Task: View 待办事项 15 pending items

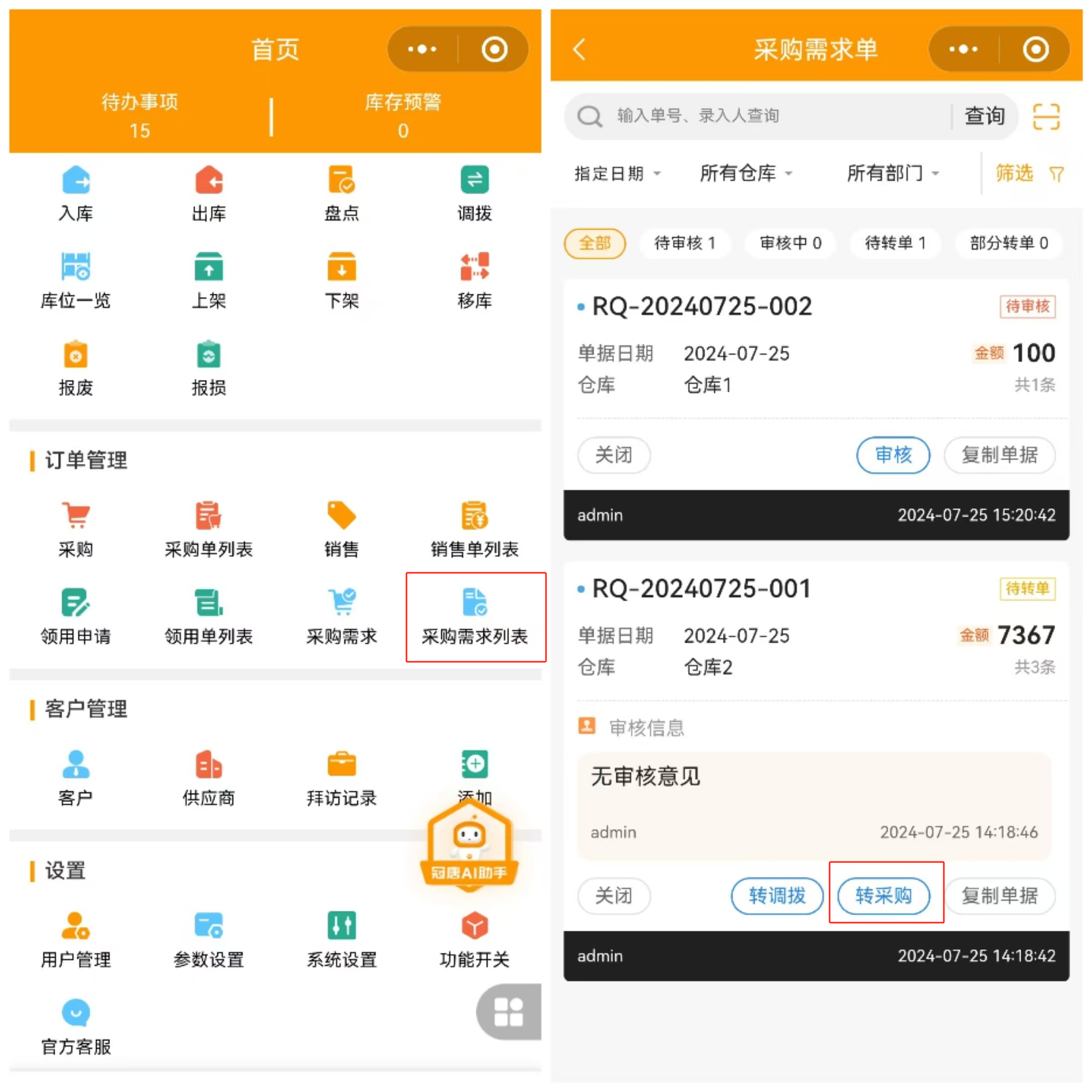Action: click(x=140, y=116)
